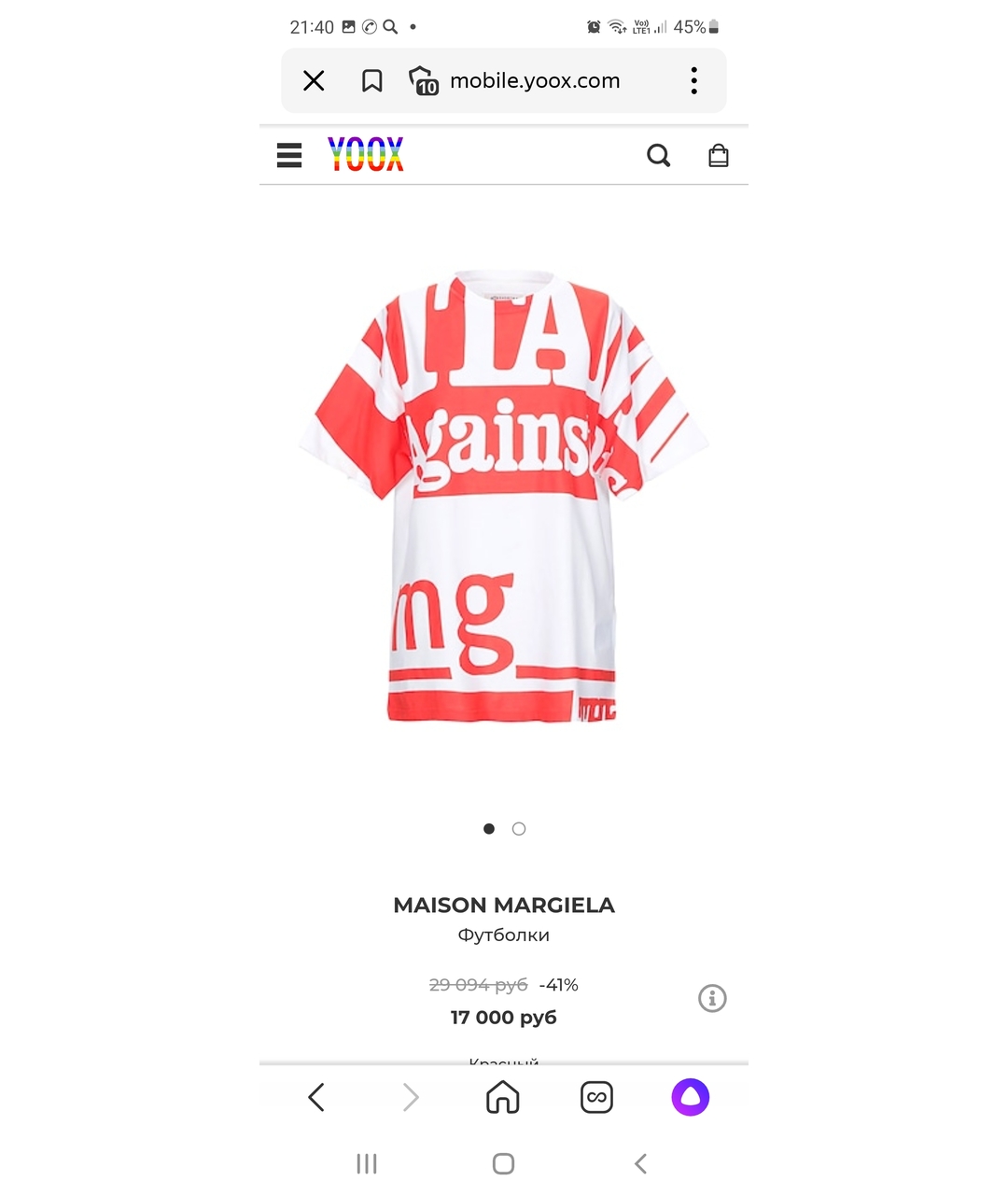The height and width of the screenshot is (1195, 1008).
Task: Open the browser three-dot menu
Action: pyautogui.click(x=693, y=81)
